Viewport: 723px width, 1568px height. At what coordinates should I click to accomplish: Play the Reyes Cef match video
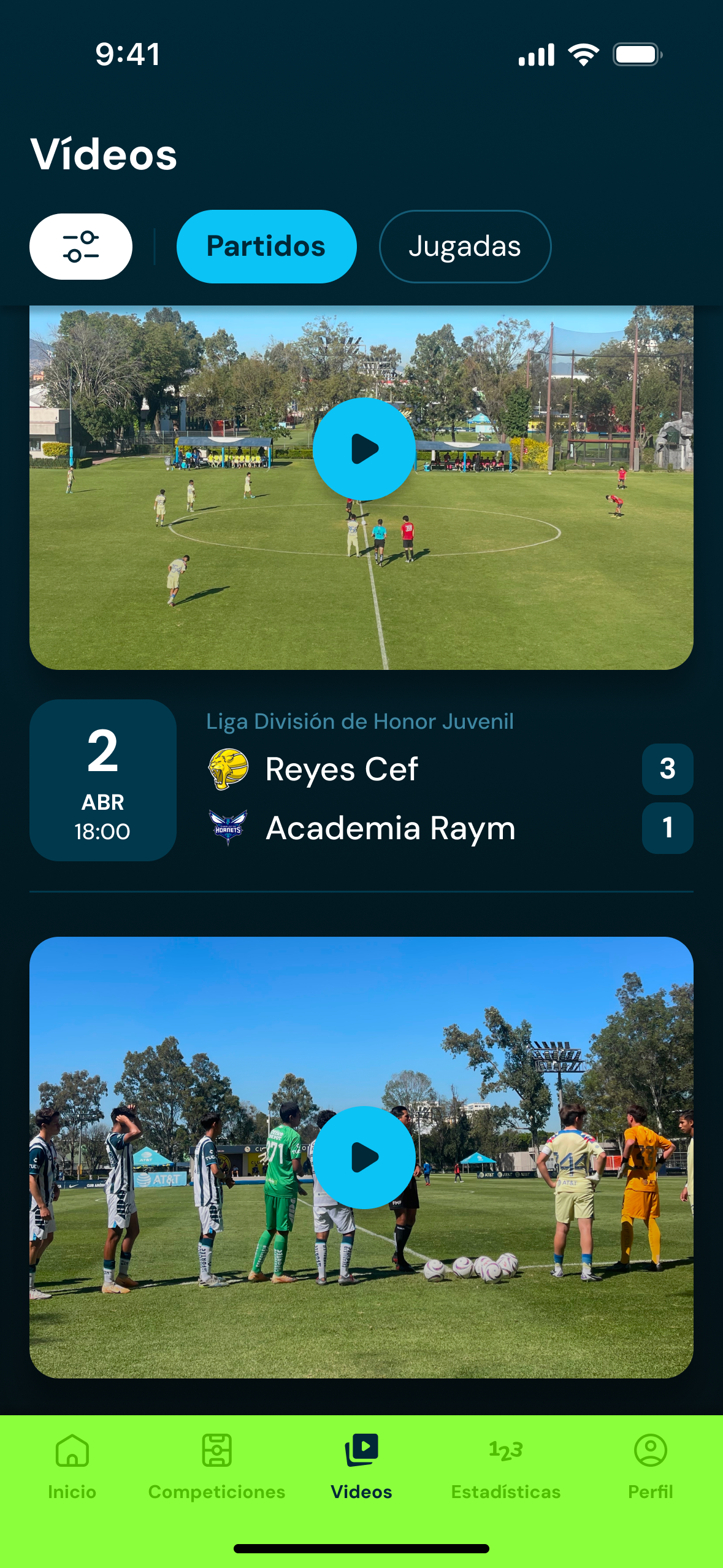364,449
